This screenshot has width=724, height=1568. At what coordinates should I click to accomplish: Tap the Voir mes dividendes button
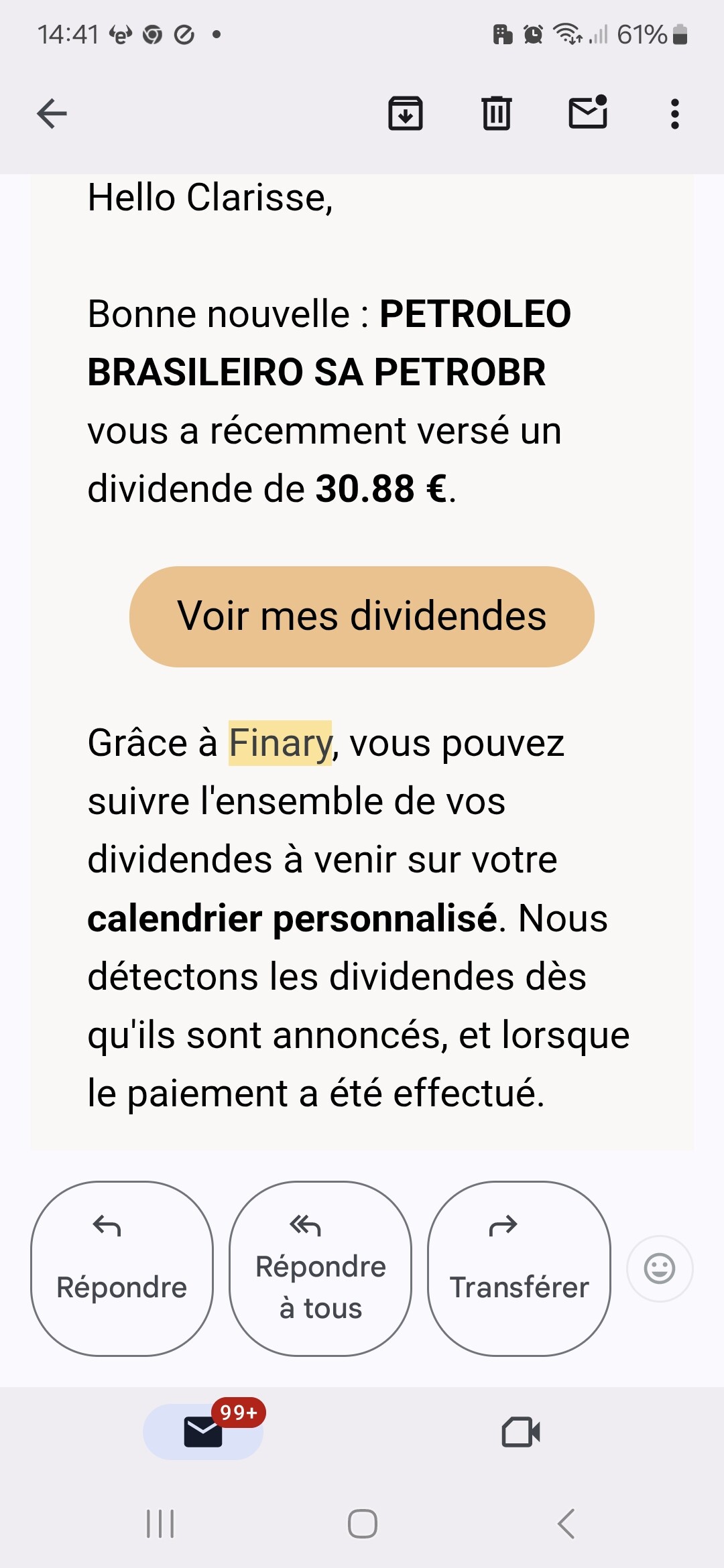click(362, 616)
